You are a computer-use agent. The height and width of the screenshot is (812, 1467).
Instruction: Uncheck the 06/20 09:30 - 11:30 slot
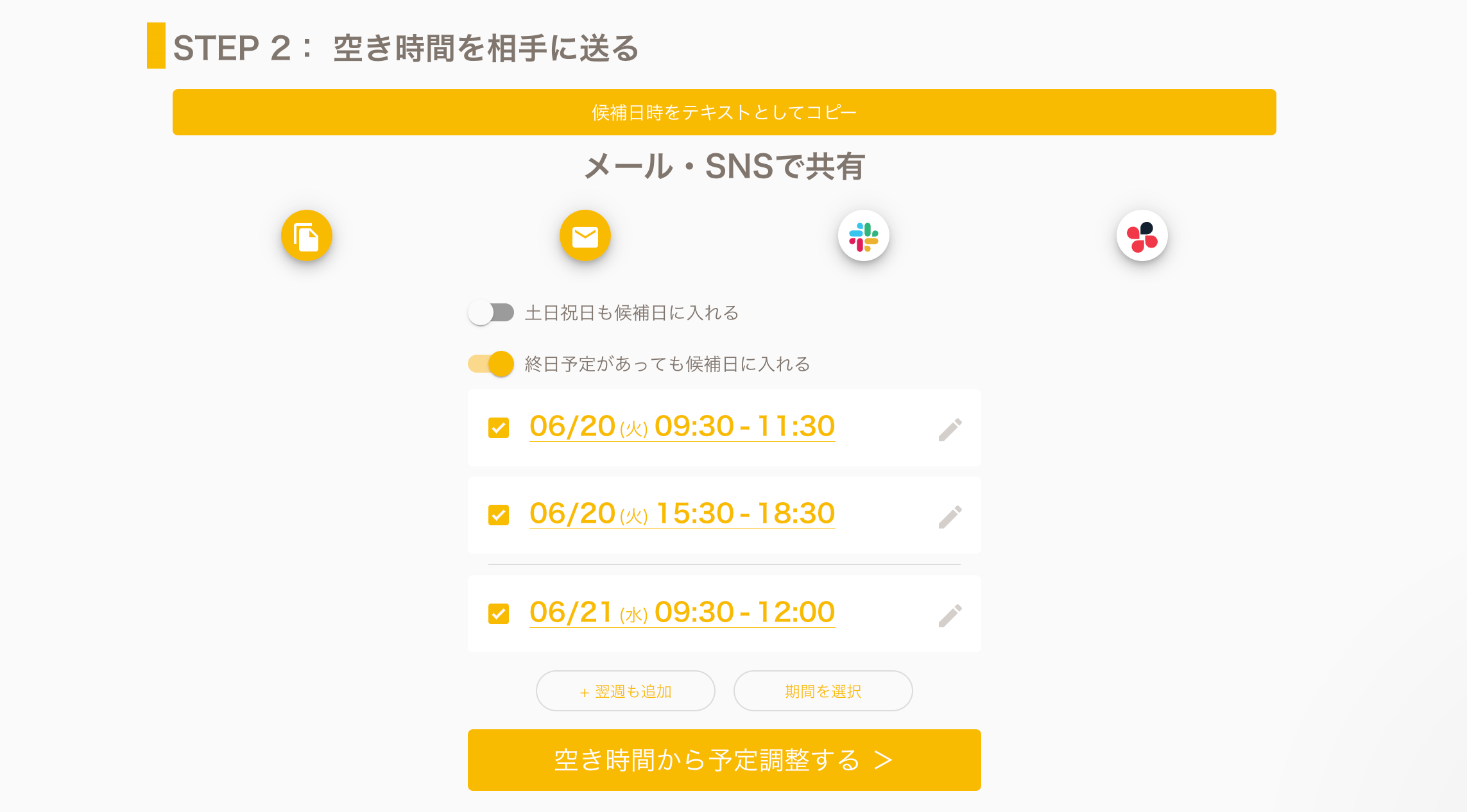[499, 428]
